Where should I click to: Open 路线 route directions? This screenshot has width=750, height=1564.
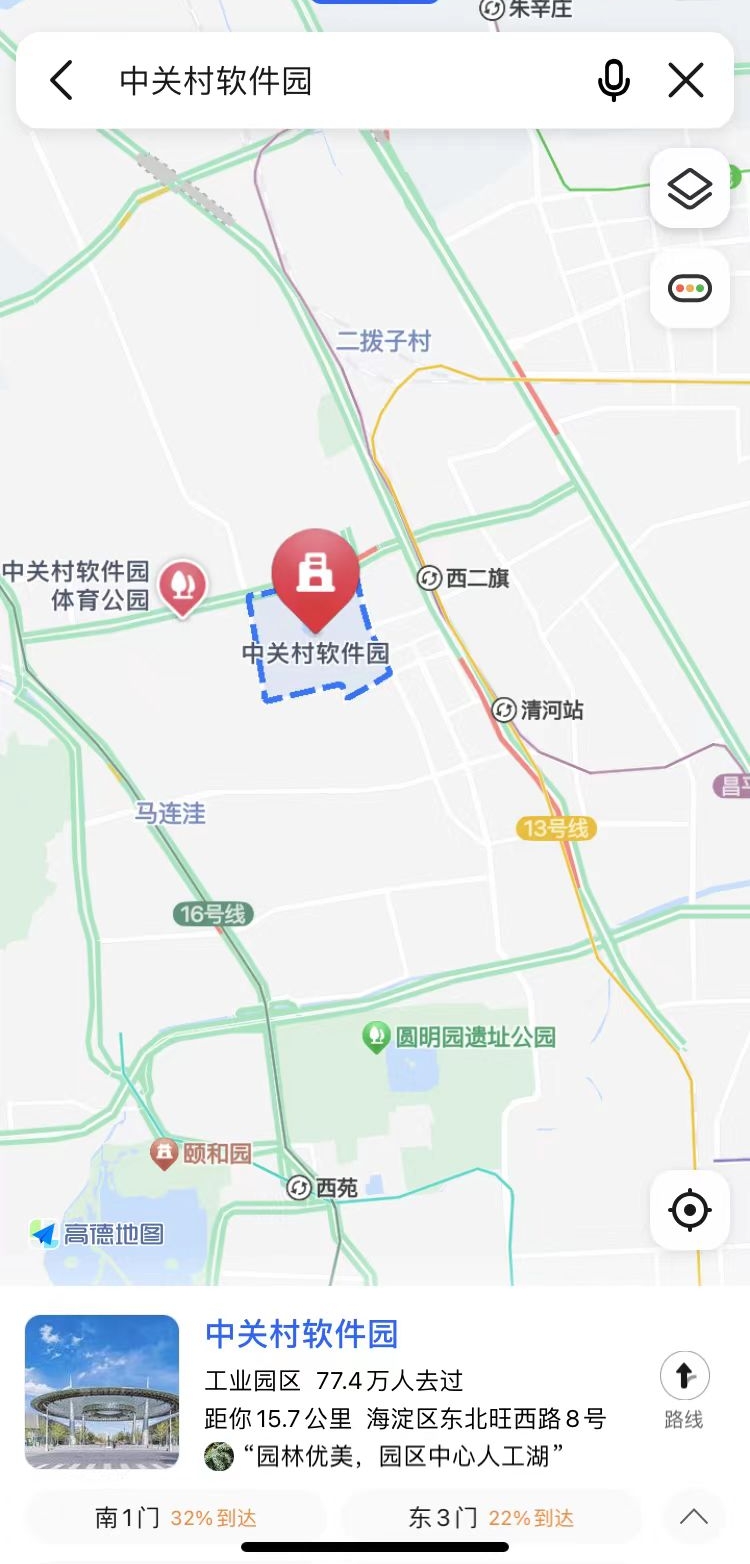684,1390
